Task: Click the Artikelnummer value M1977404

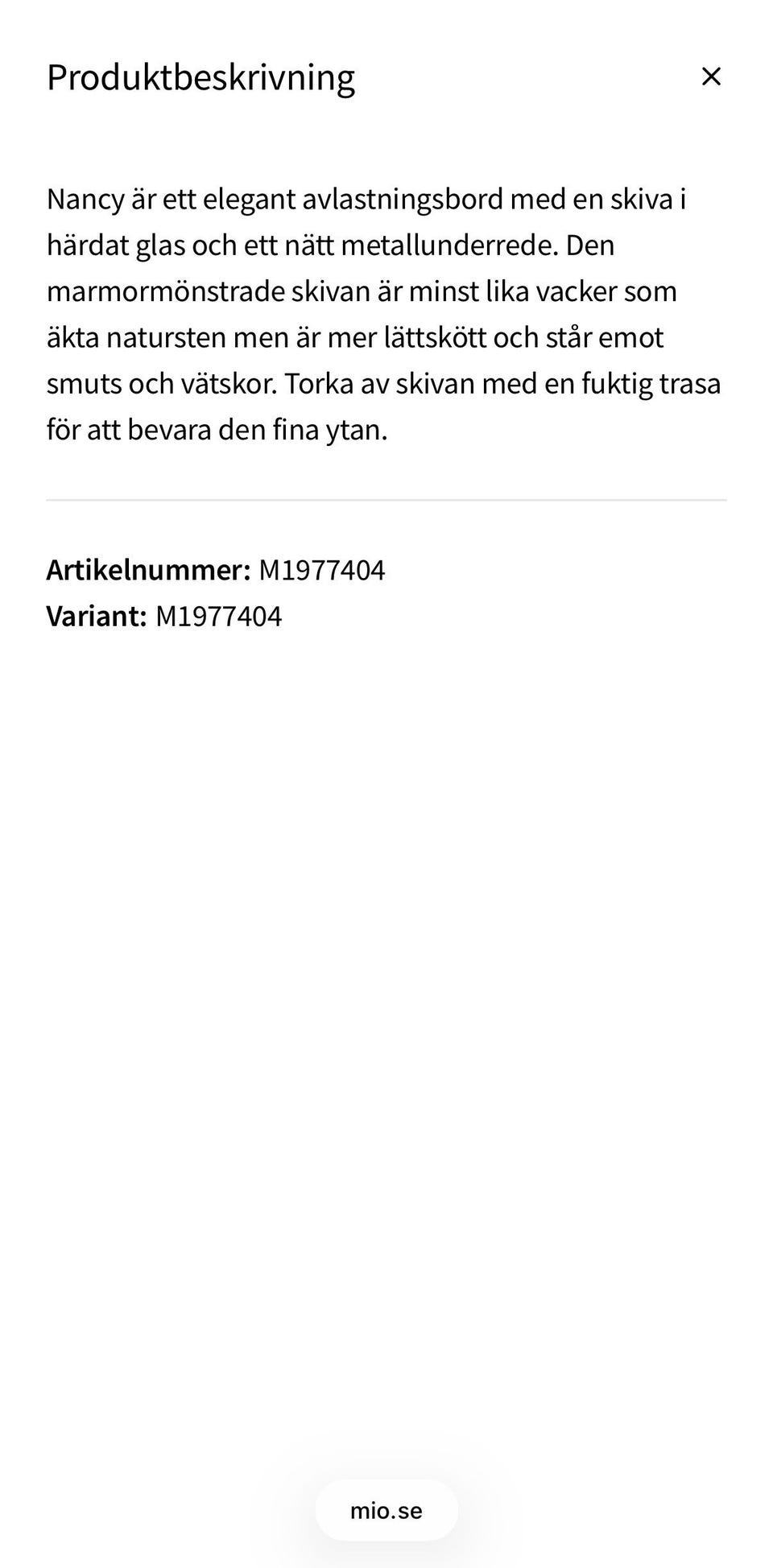Action: pyautogui.click(x=323, y=571)
